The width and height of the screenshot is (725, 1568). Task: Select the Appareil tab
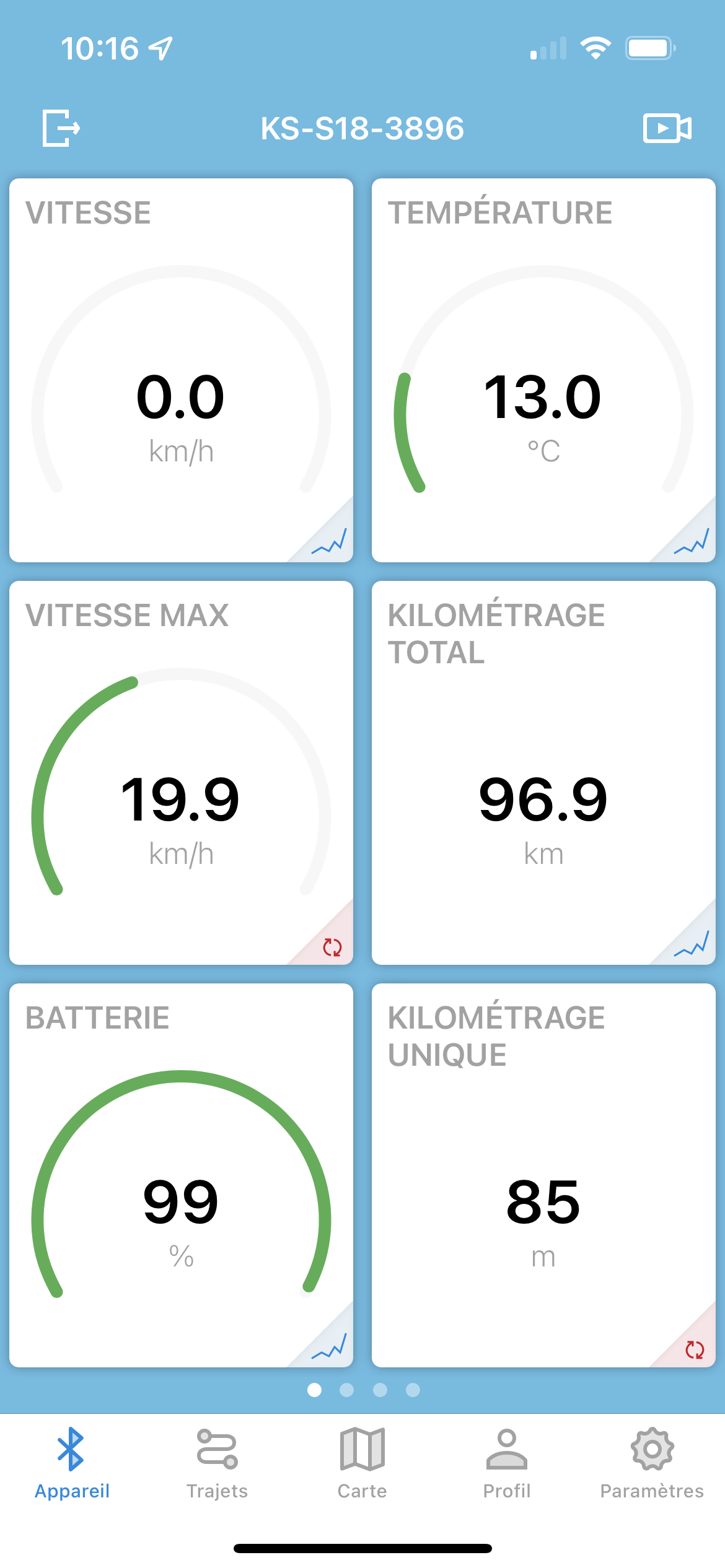pos(72,1463)
